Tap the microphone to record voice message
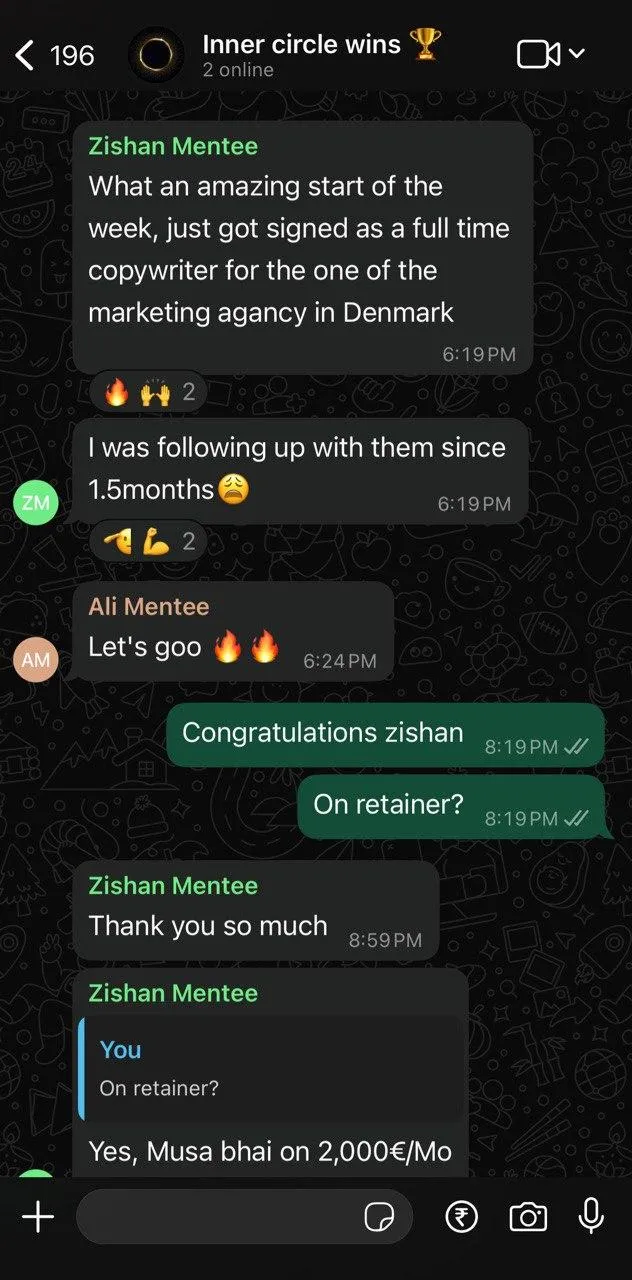The image size is (632, 1280). [591, 1216]
